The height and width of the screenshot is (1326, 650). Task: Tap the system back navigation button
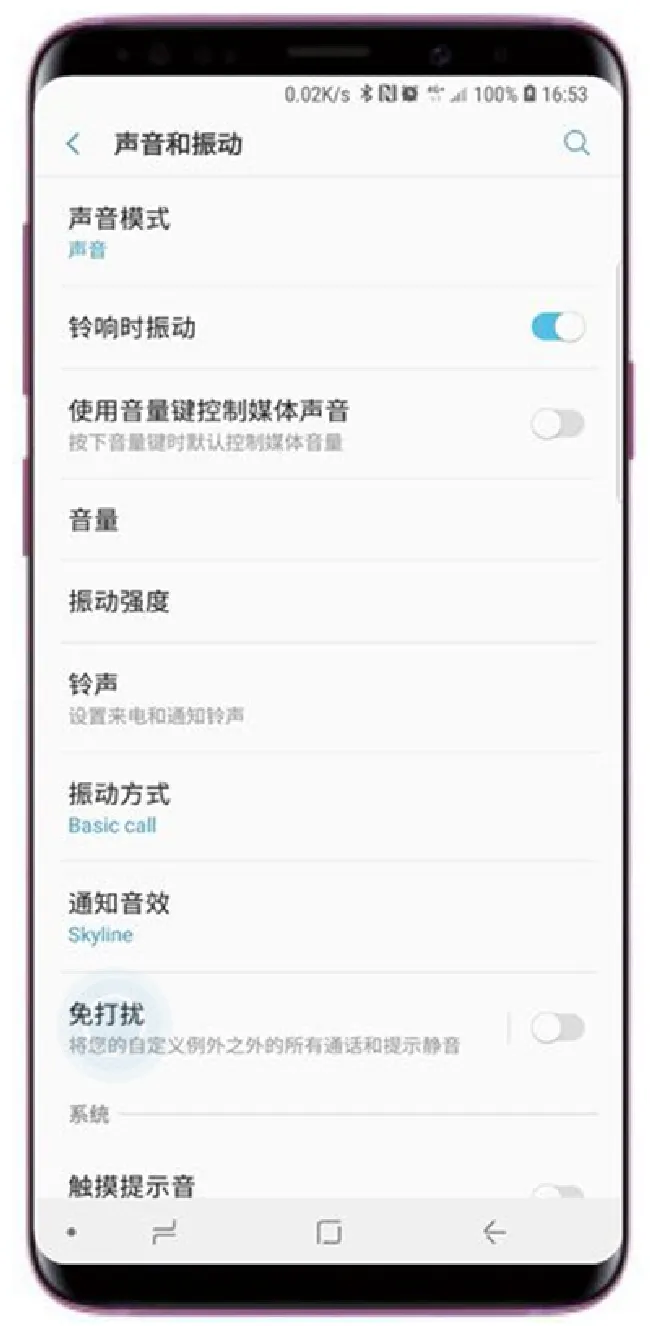pos(493,1232)
